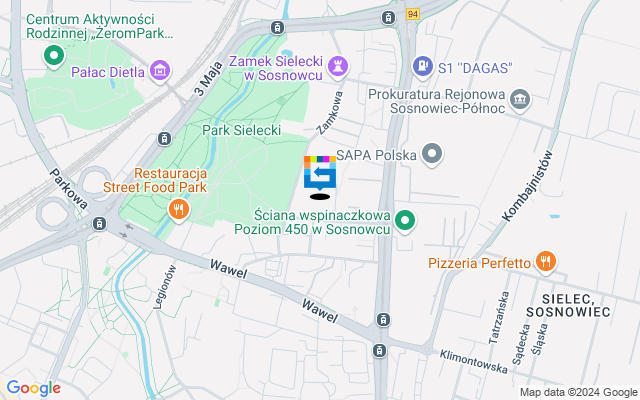
Task: Open the S1 "DAGAS" gas station pin
Action: coord(424,67)
